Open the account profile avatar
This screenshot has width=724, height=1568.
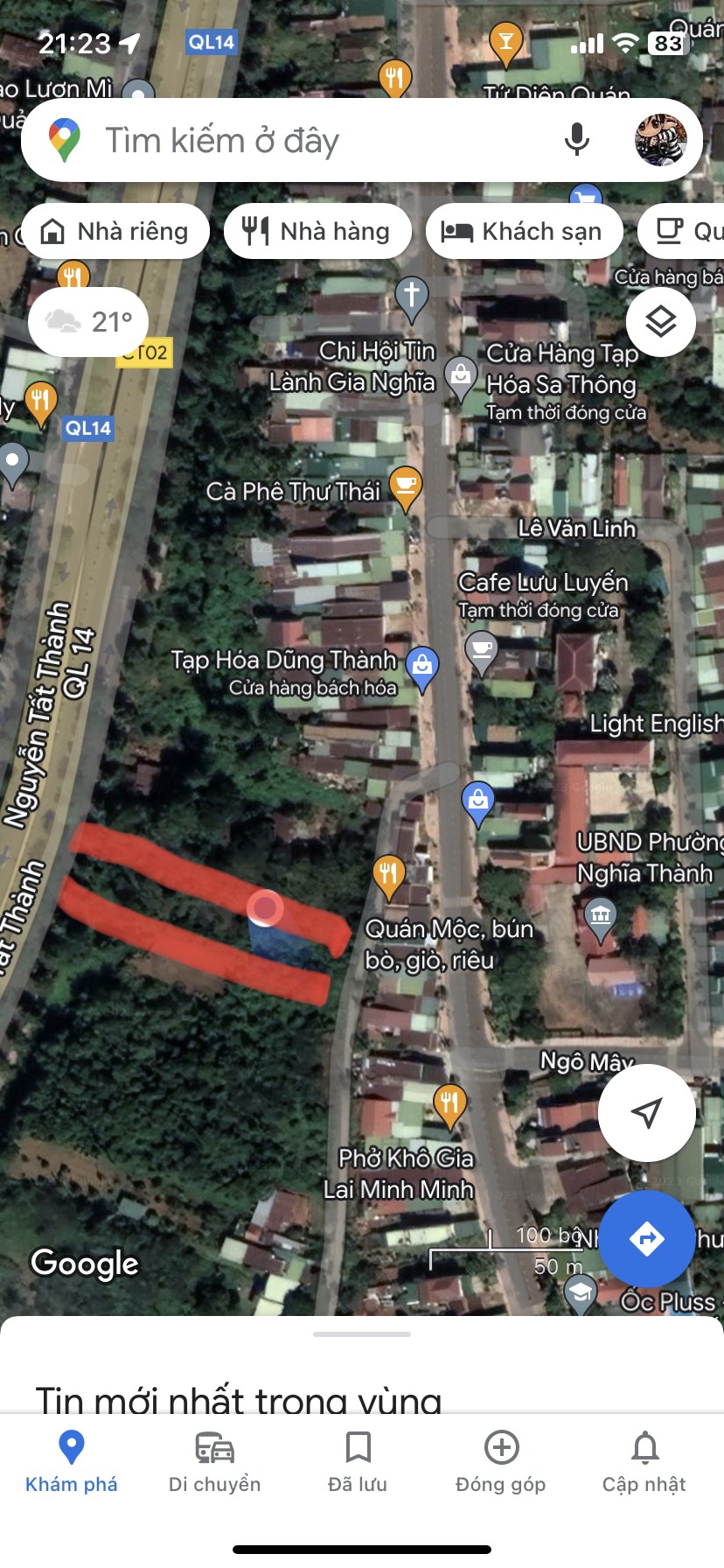point(660,140)
